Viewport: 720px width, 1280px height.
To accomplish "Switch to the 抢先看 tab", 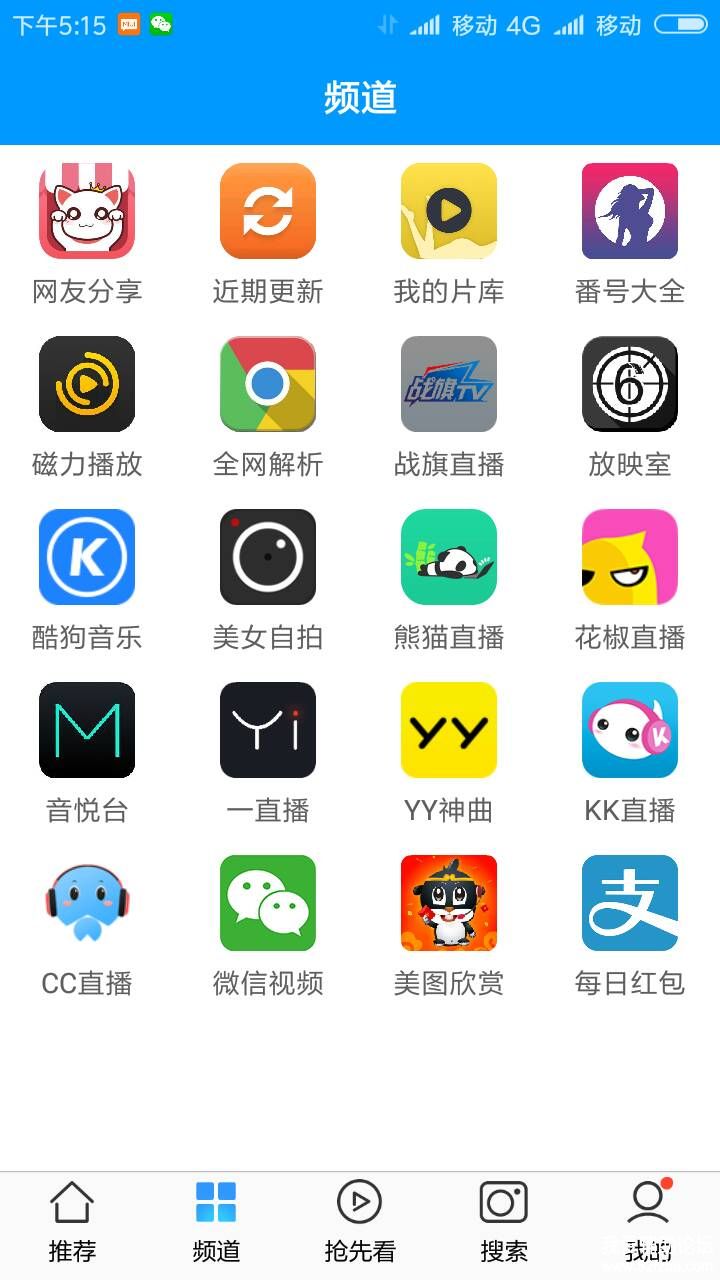I will [360, 1222].
